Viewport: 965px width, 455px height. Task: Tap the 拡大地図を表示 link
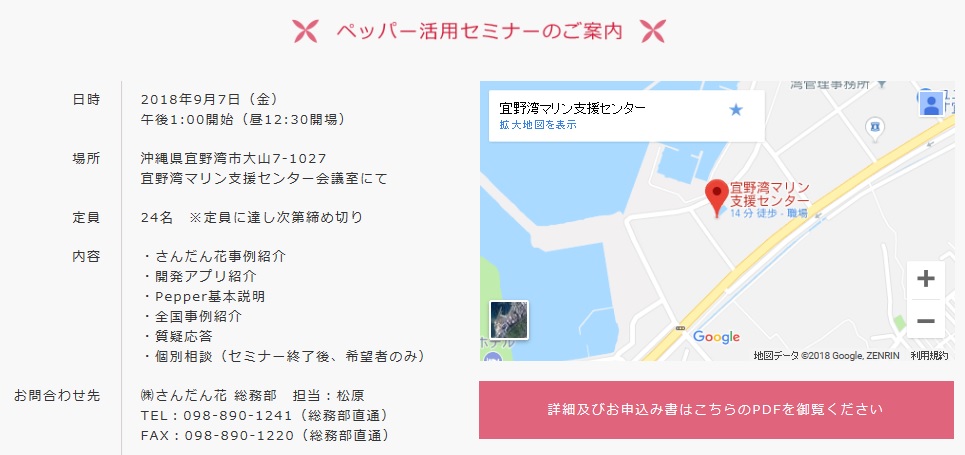[x=538, y=125]
